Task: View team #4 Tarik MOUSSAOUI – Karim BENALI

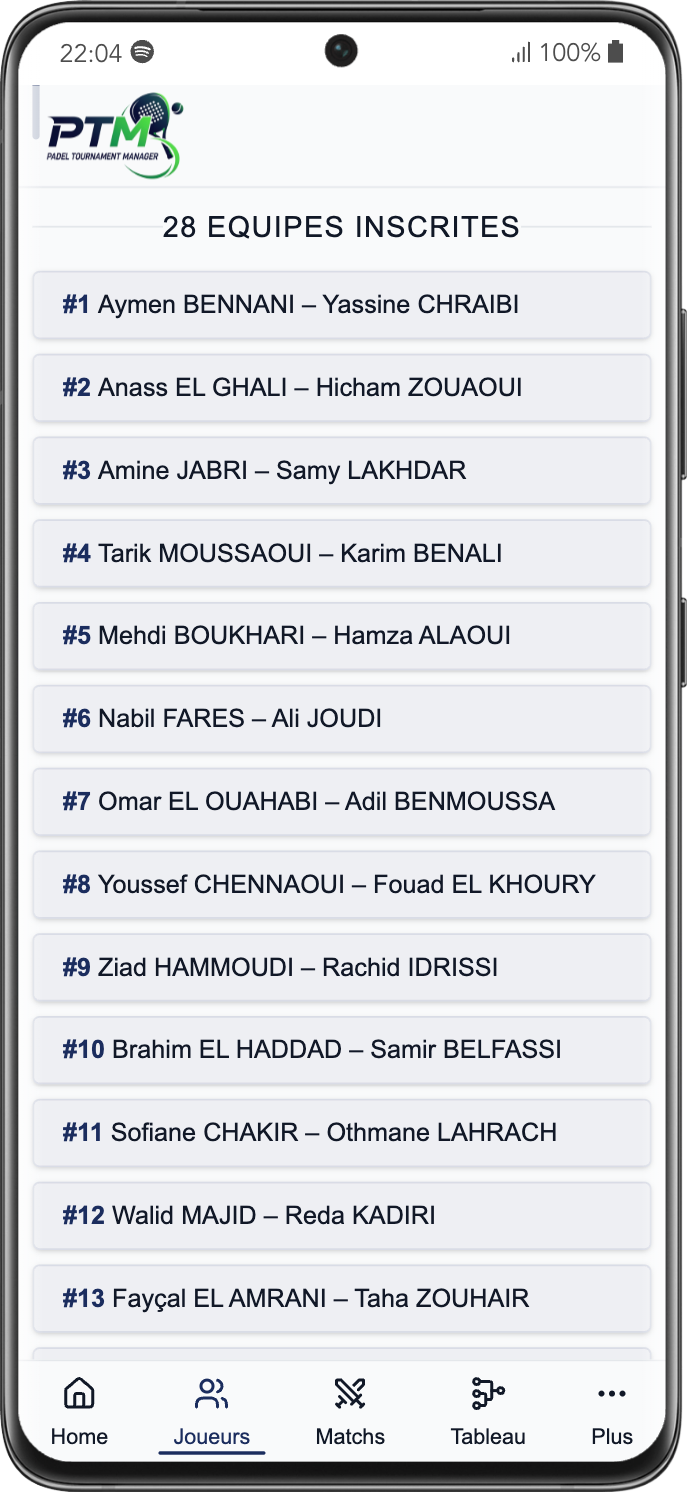Action: tap(342, 554)
